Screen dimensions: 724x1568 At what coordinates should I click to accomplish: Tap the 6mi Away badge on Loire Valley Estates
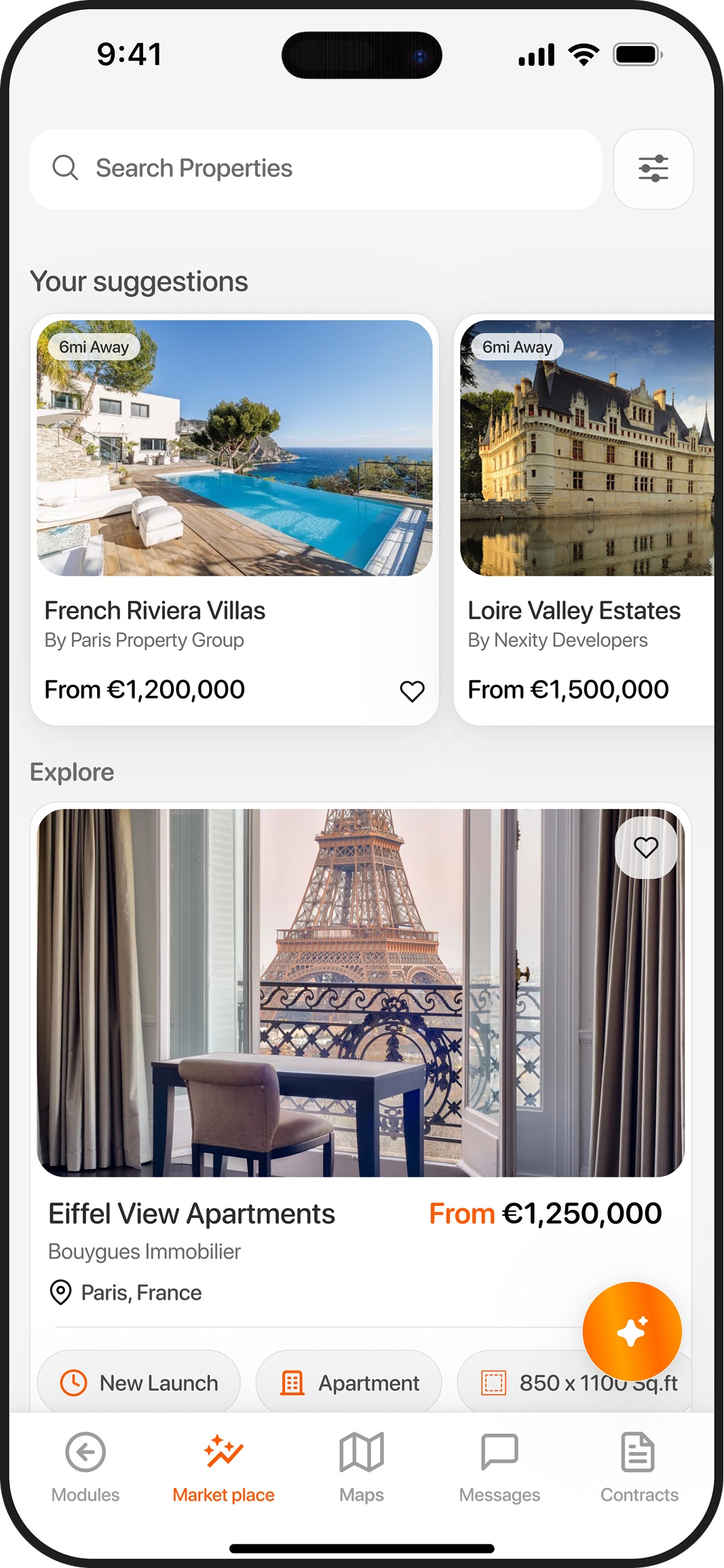(x=518, y=347)
